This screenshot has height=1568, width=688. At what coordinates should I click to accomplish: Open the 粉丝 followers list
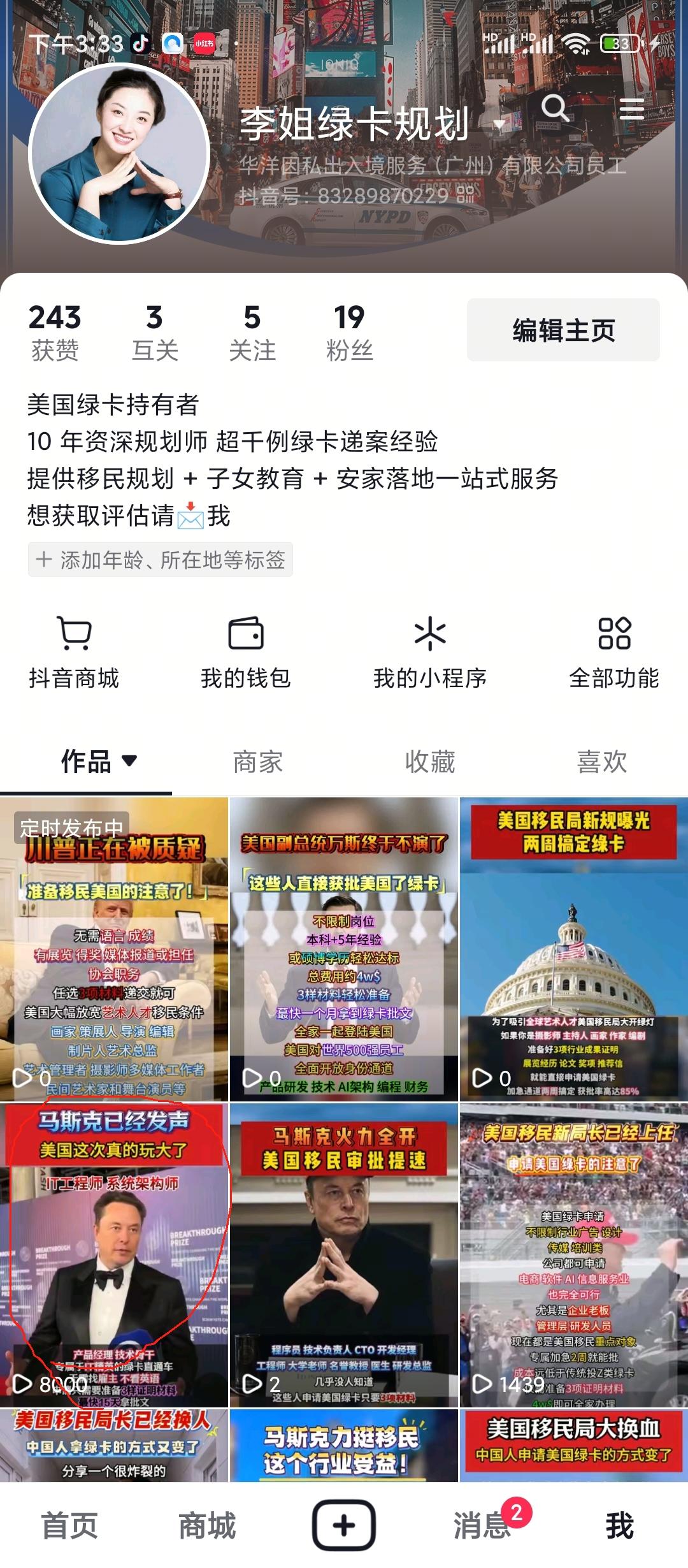pos(349,332)
